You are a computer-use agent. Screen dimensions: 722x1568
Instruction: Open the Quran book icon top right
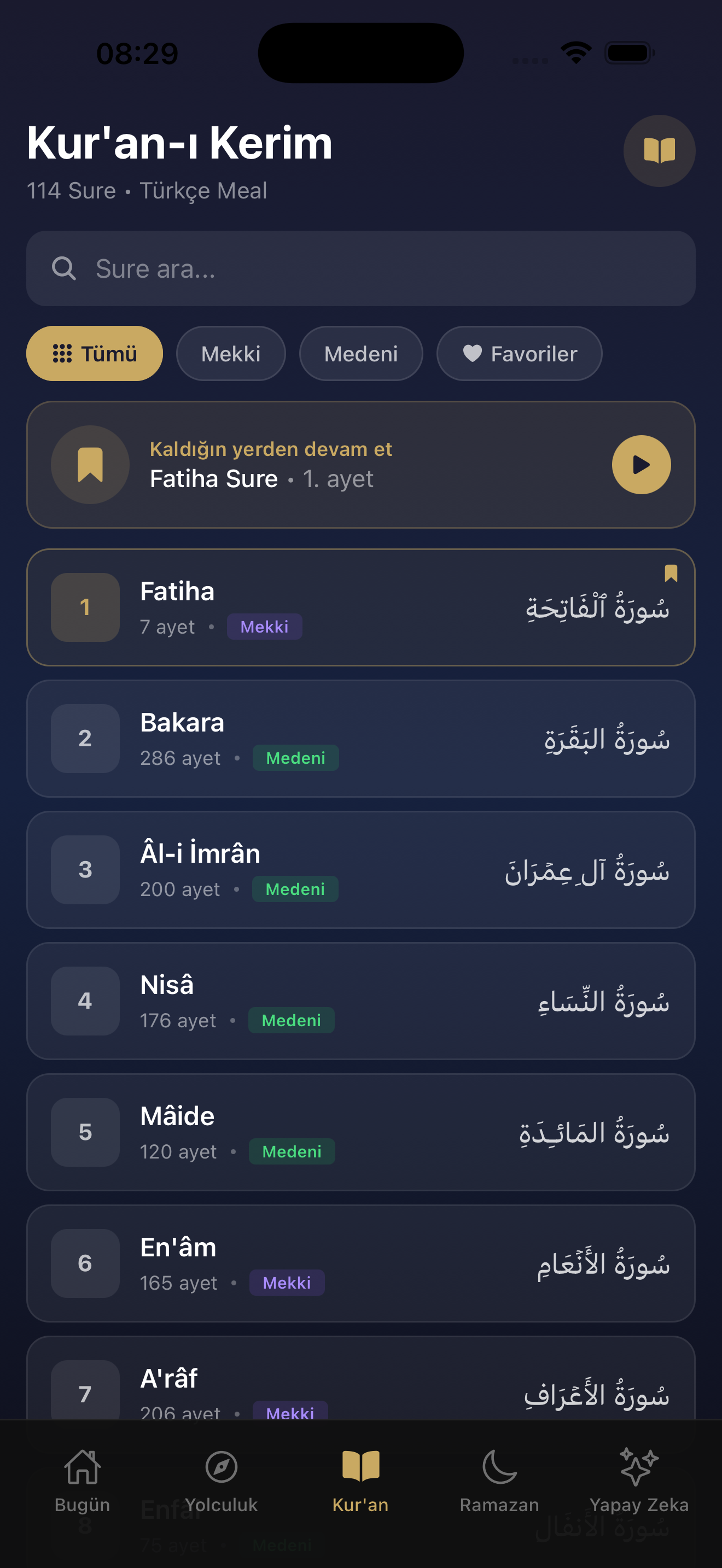point(659,151)
